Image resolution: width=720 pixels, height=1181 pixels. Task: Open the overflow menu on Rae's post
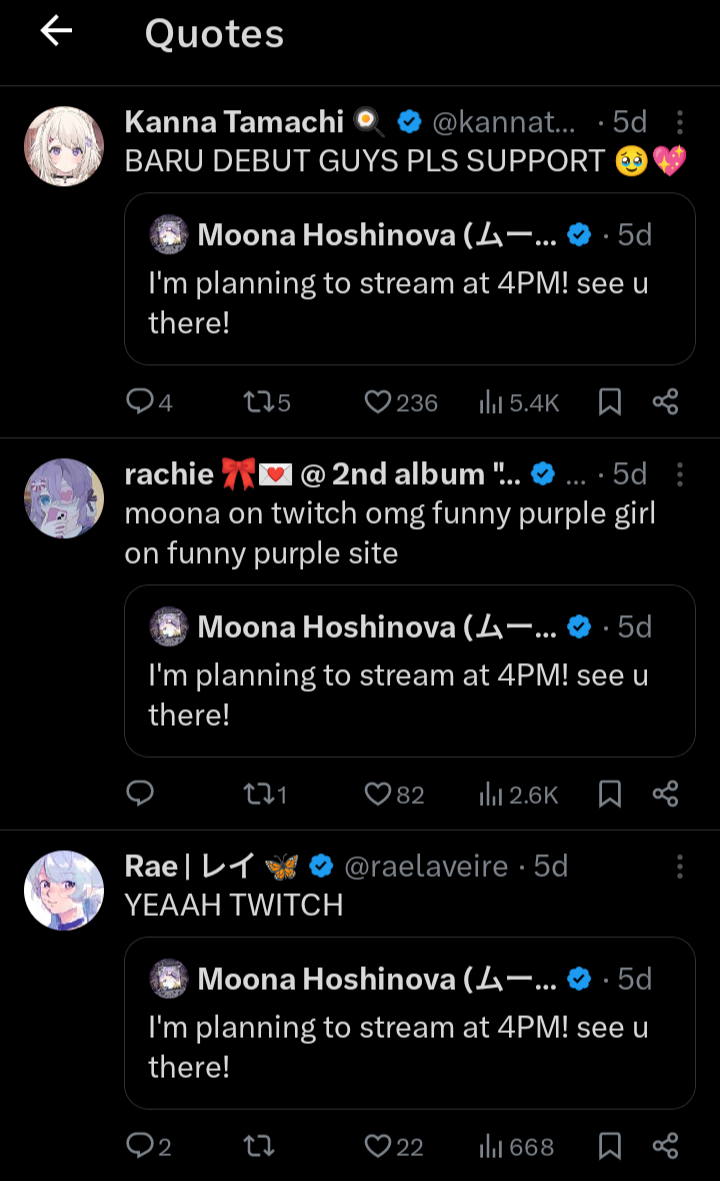(680, 866)
